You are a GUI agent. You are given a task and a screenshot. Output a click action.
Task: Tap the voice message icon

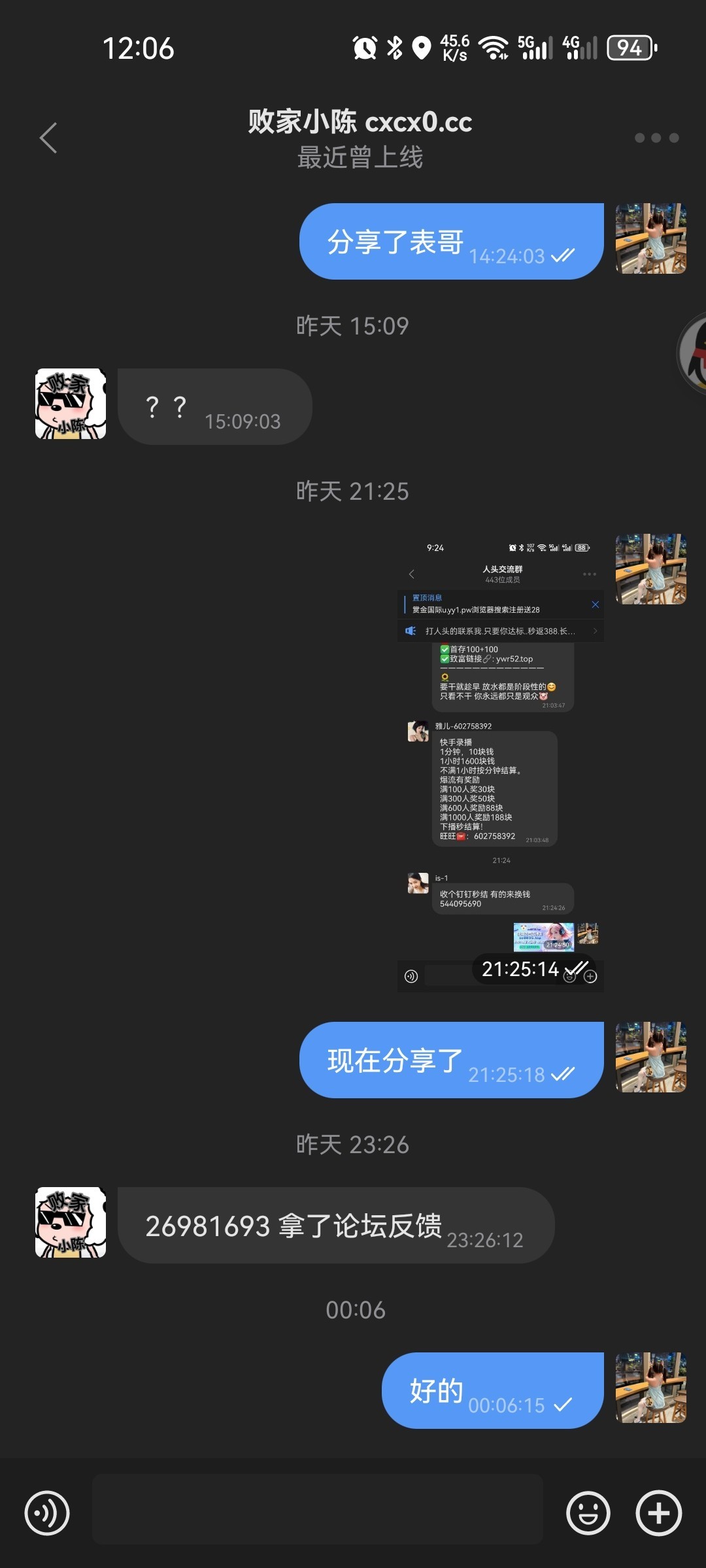(47, 1512)
